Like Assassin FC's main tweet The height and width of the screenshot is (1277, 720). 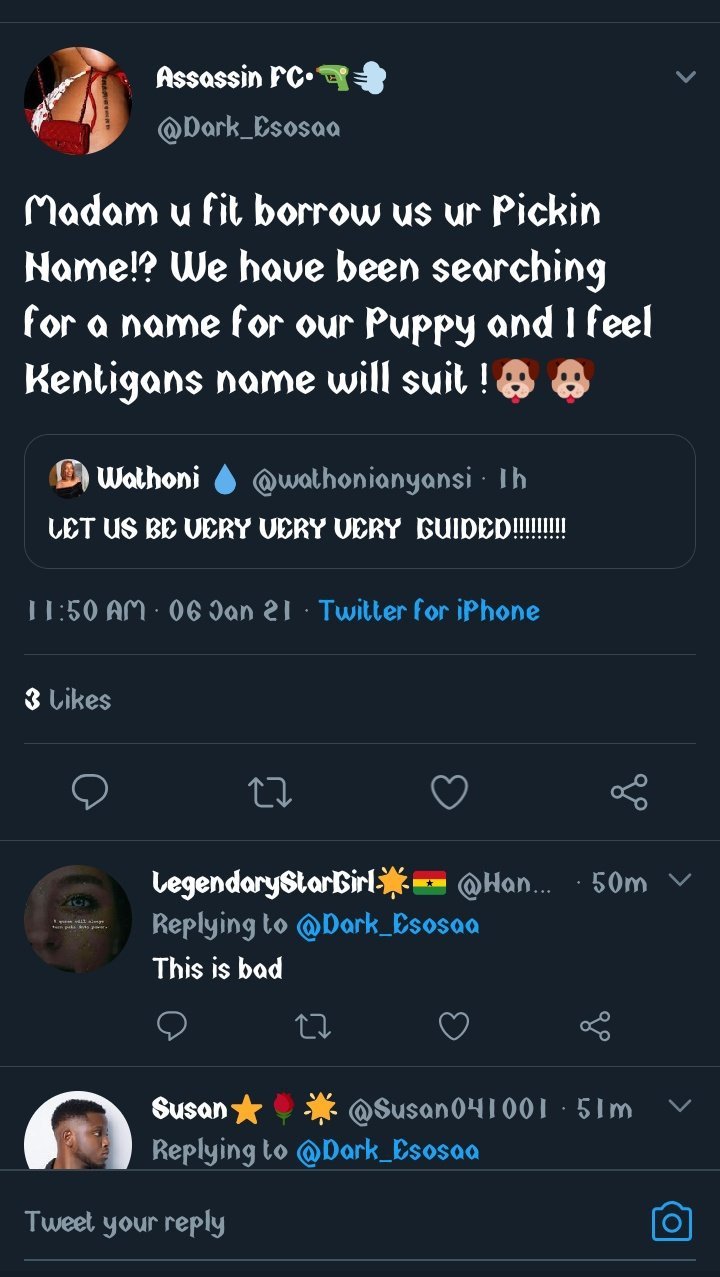point(449,793)
